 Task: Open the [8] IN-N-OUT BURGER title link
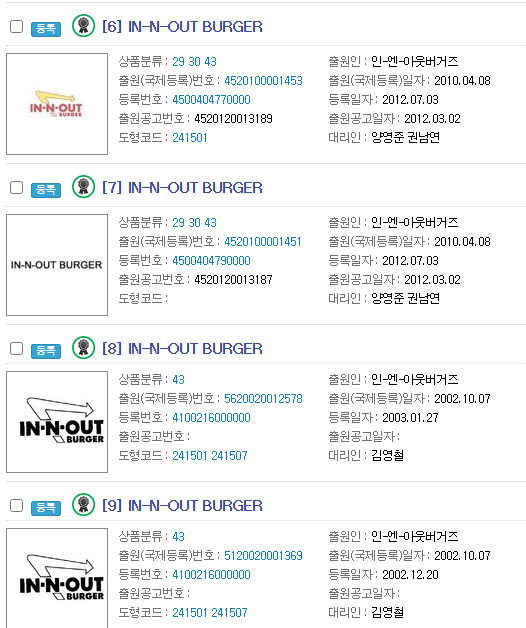pyautogui.click(x=182, y=349)
